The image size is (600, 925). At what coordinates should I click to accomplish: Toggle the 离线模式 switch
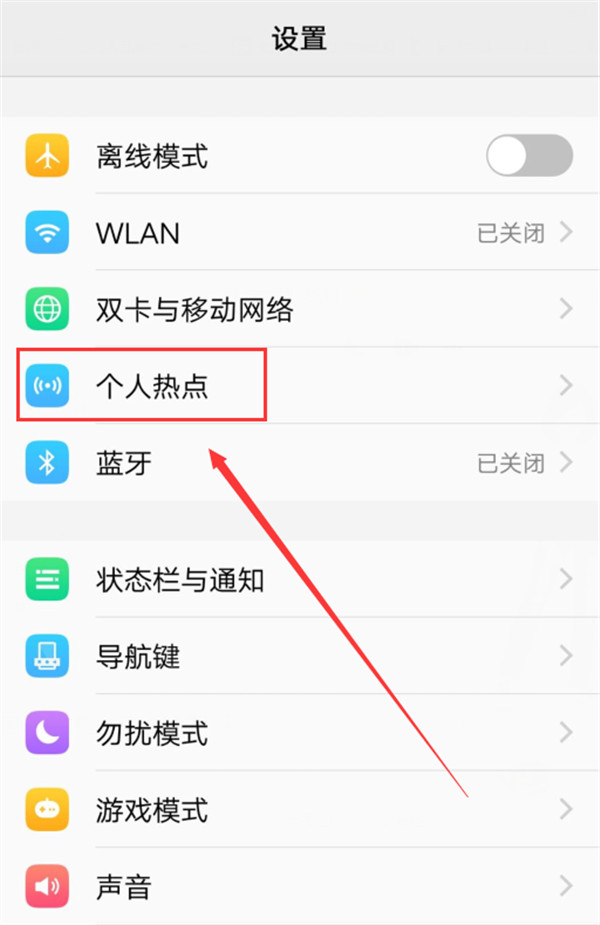tap(528, 156)
